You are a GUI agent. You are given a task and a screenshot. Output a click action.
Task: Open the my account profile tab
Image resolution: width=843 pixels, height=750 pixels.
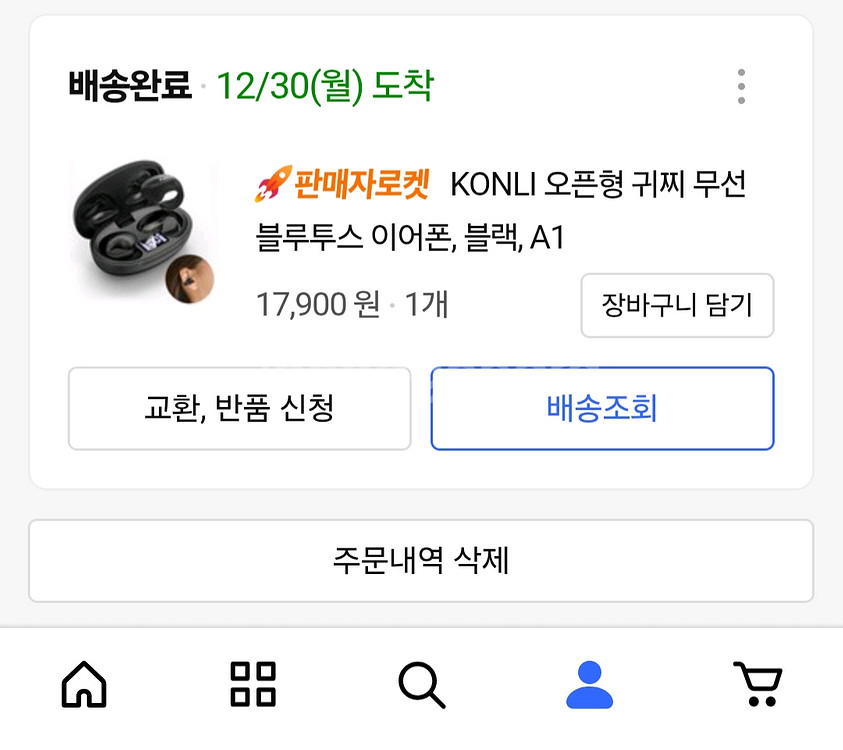point(589,685)
